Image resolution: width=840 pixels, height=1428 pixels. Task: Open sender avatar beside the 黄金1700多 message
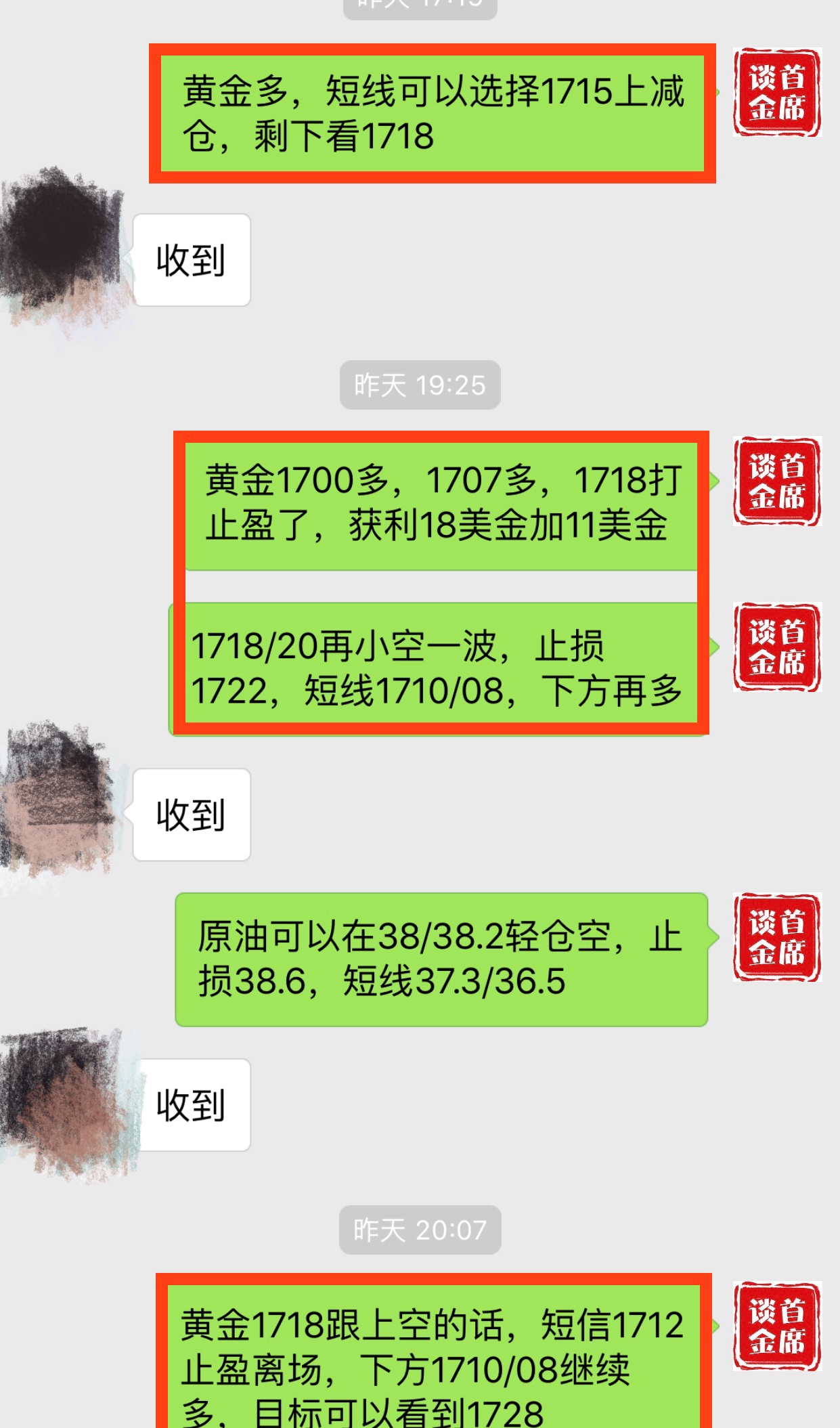pyautogui.click(x=776, y=481)
